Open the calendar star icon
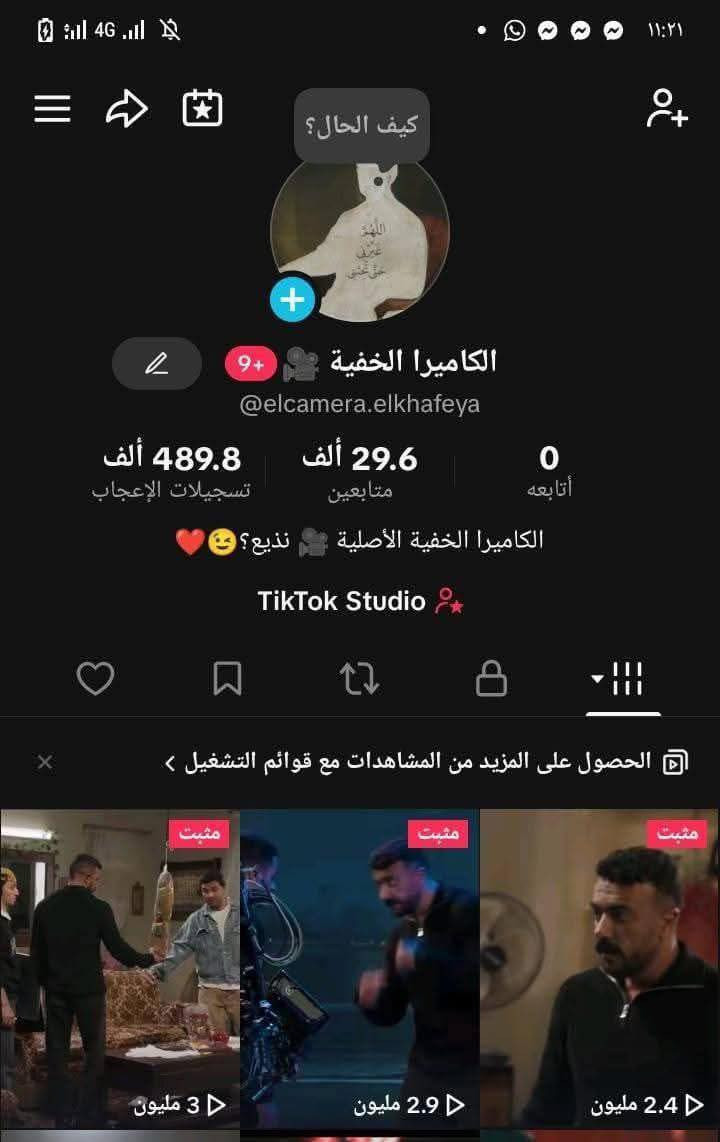720x1142 pixels. (x=202, y=108)
